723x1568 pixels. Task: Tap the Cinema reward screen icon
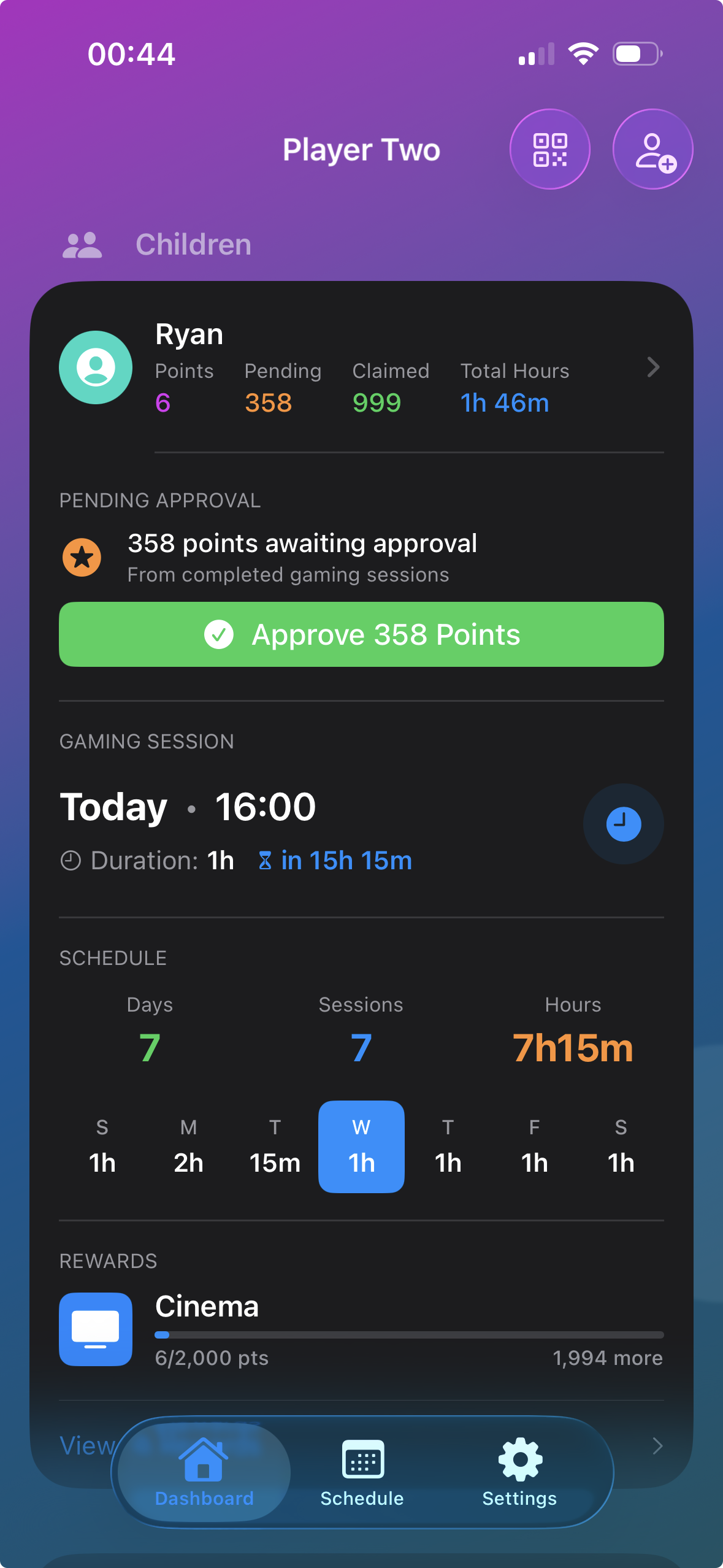(95, 1330)
